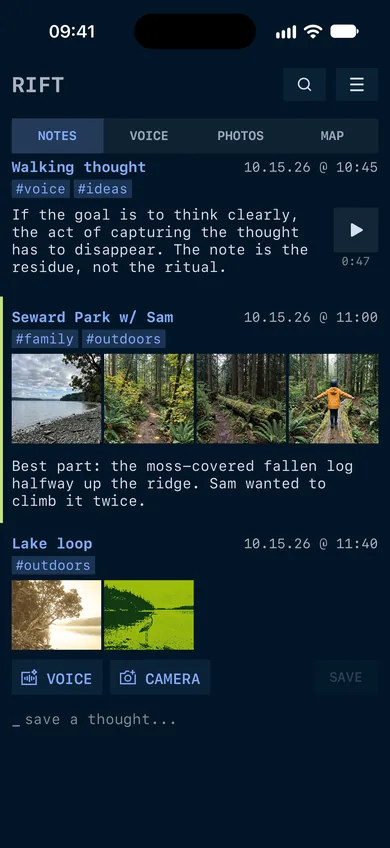Screen dimensions: 390x848
Task: Open the Lake loop note title
Action: click(x=52, y=544)
